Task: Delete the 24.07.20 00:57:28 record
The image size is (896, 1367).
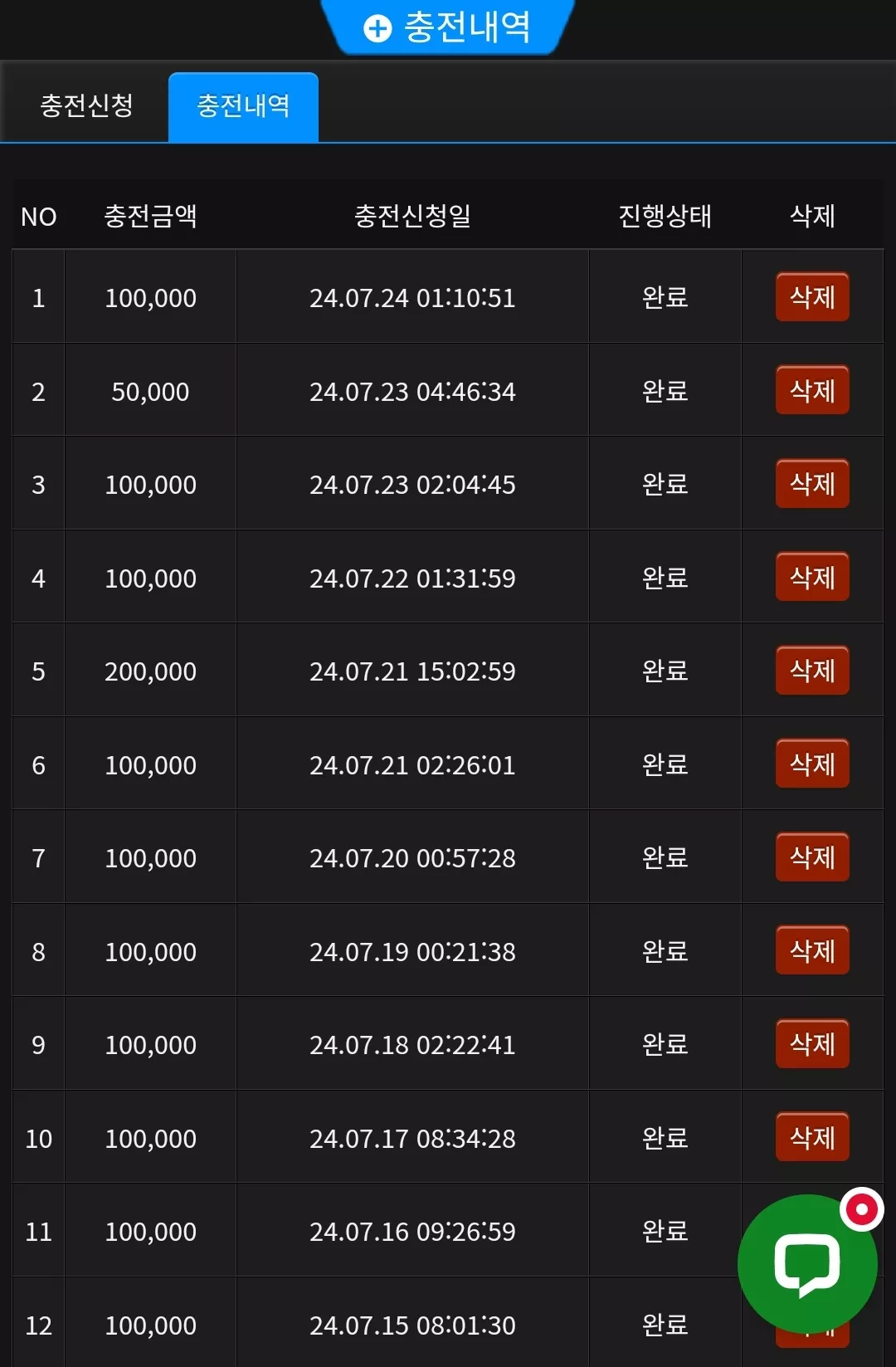Action: point(812,857)
